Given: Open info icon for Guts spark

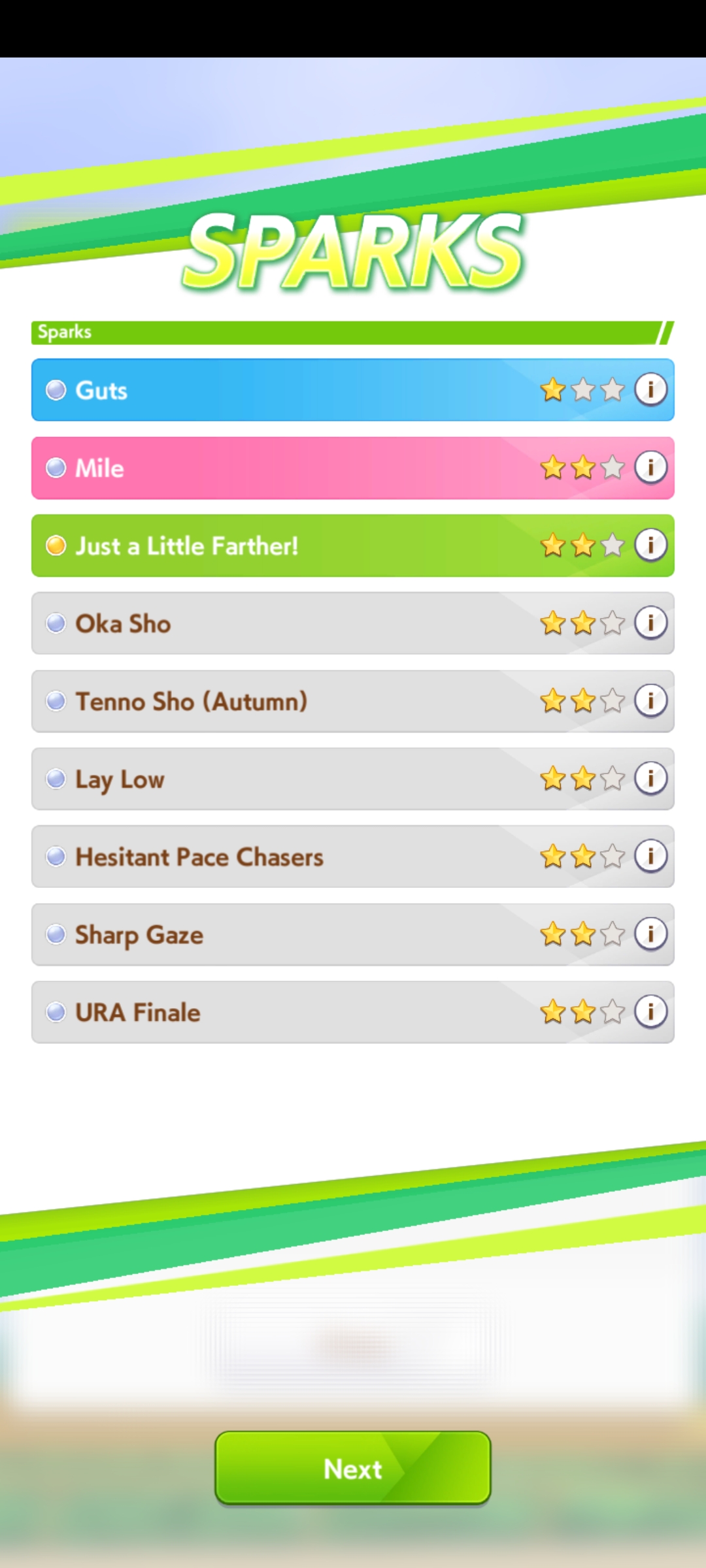Looking at the screenshot, I should point(650,389).
